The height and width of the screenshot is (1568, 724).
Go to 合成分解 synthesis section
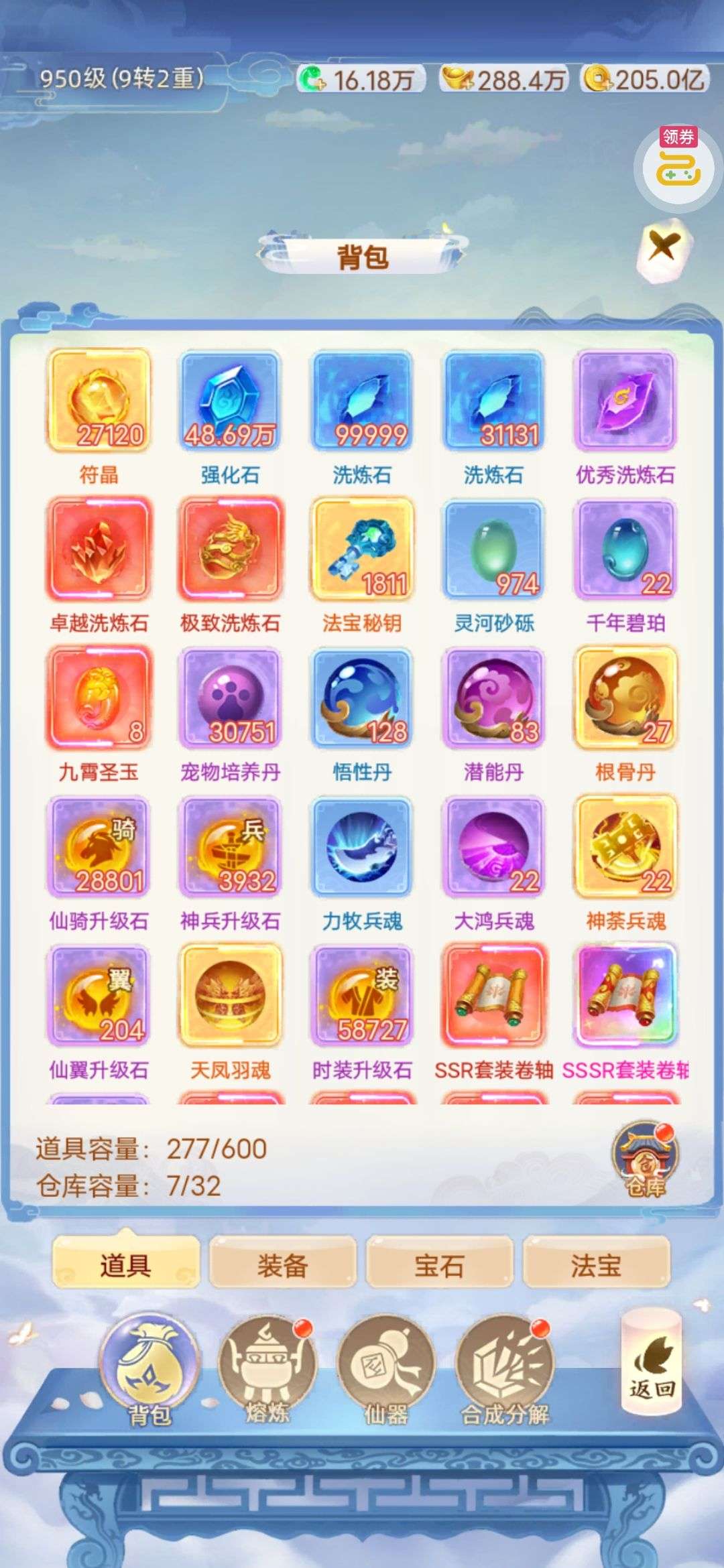coord(504,1368)
